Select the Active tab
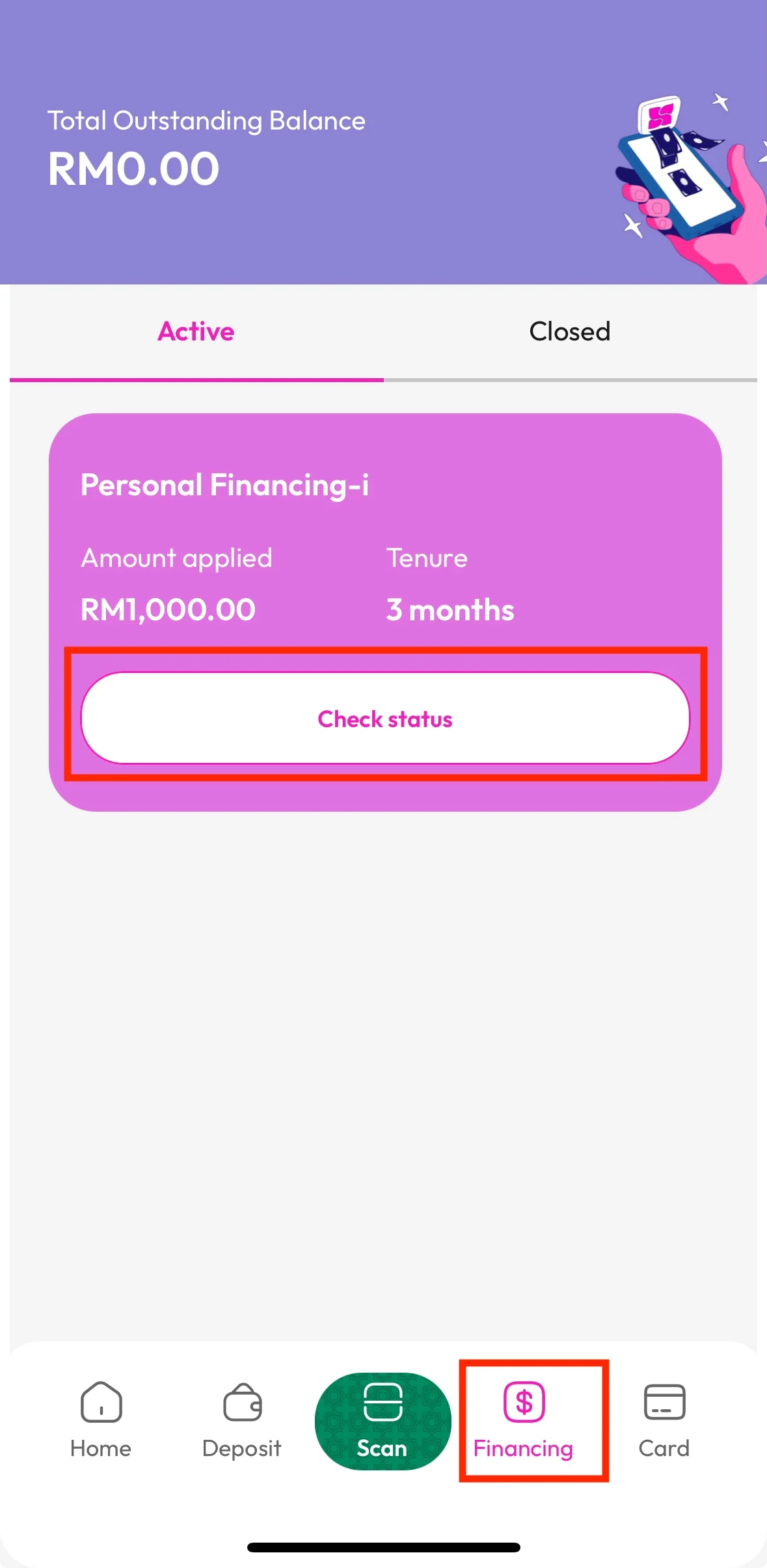This screenshot has width=767, height=1568. 196,332
